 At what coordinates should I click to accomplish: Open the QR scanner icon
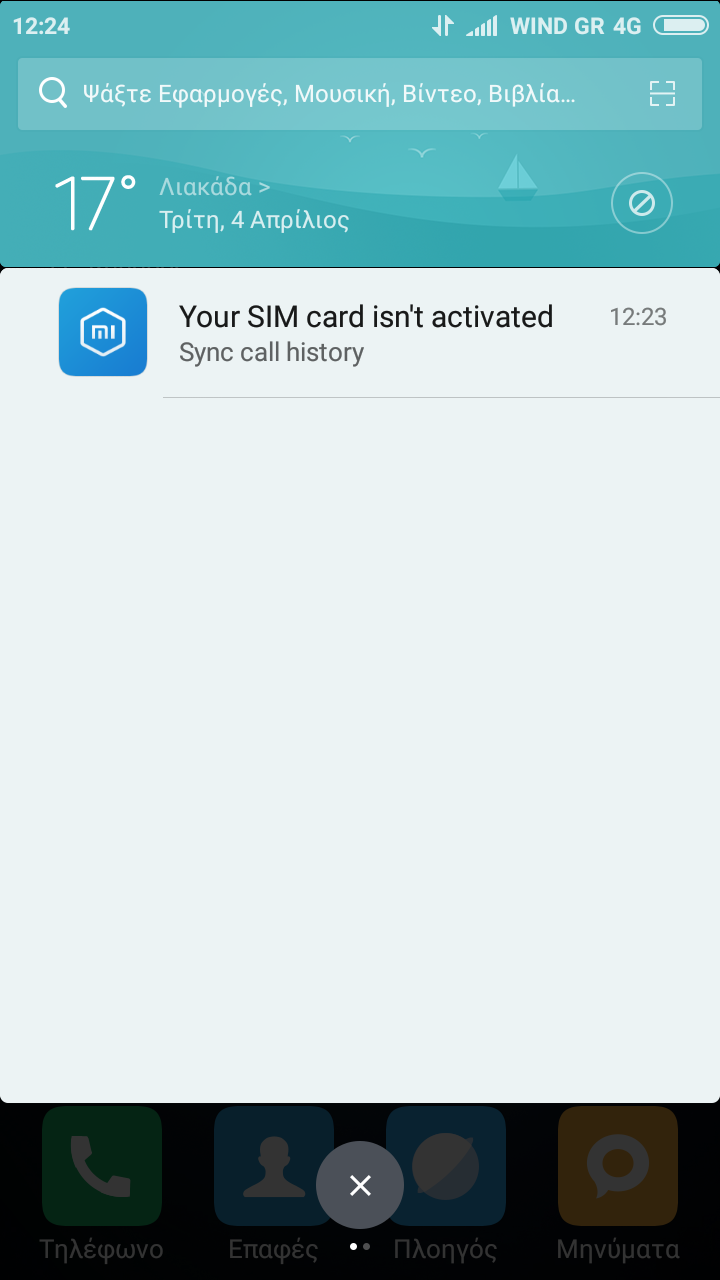[x=662, y=94]
